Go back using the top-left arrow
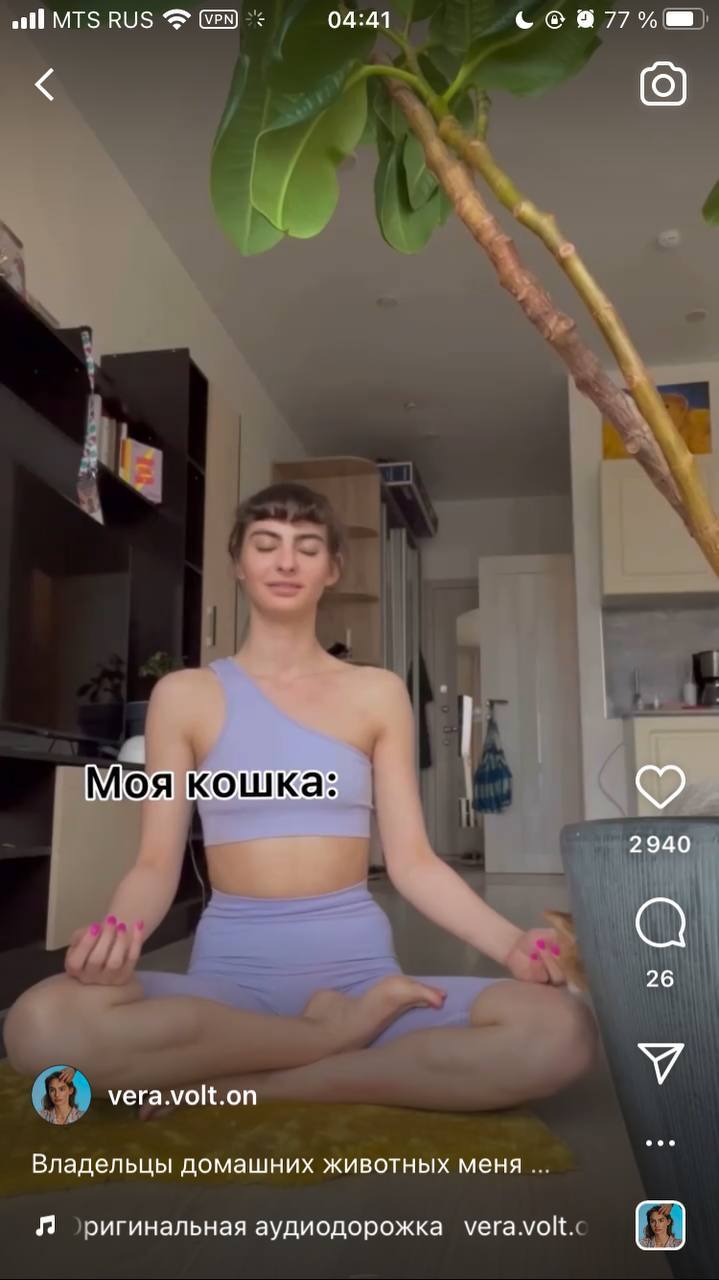This screenshot has width=719, height=1280. (44, 85)
